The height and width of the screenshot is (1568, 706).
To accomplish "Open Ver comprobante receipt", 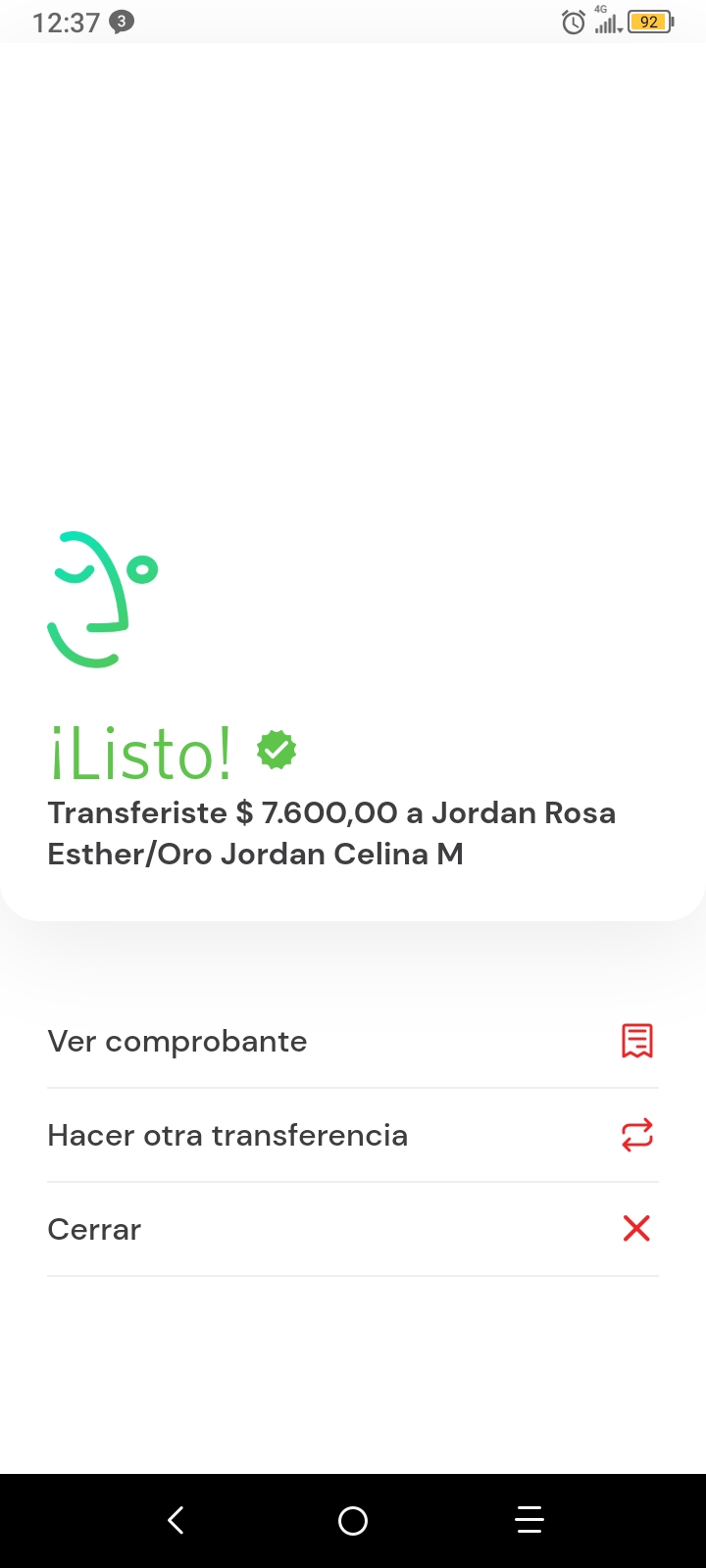I will 352,1041.
